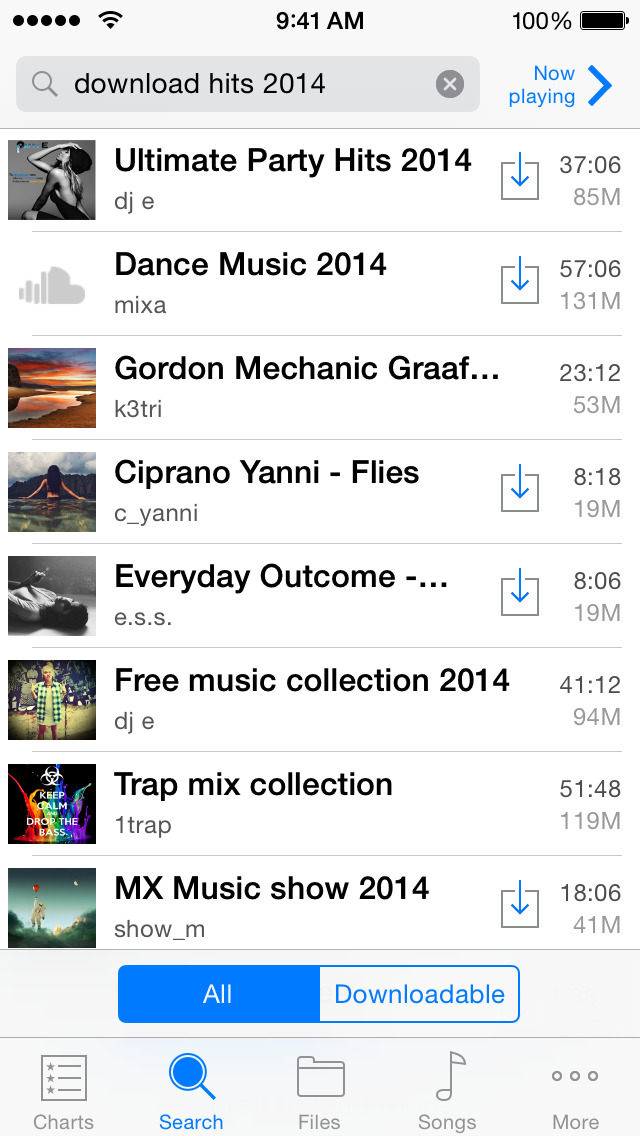This screenshot has width=640, height=1136.
Task: Download Ultimate Party Hits 2014
Action: coord(519,179)
